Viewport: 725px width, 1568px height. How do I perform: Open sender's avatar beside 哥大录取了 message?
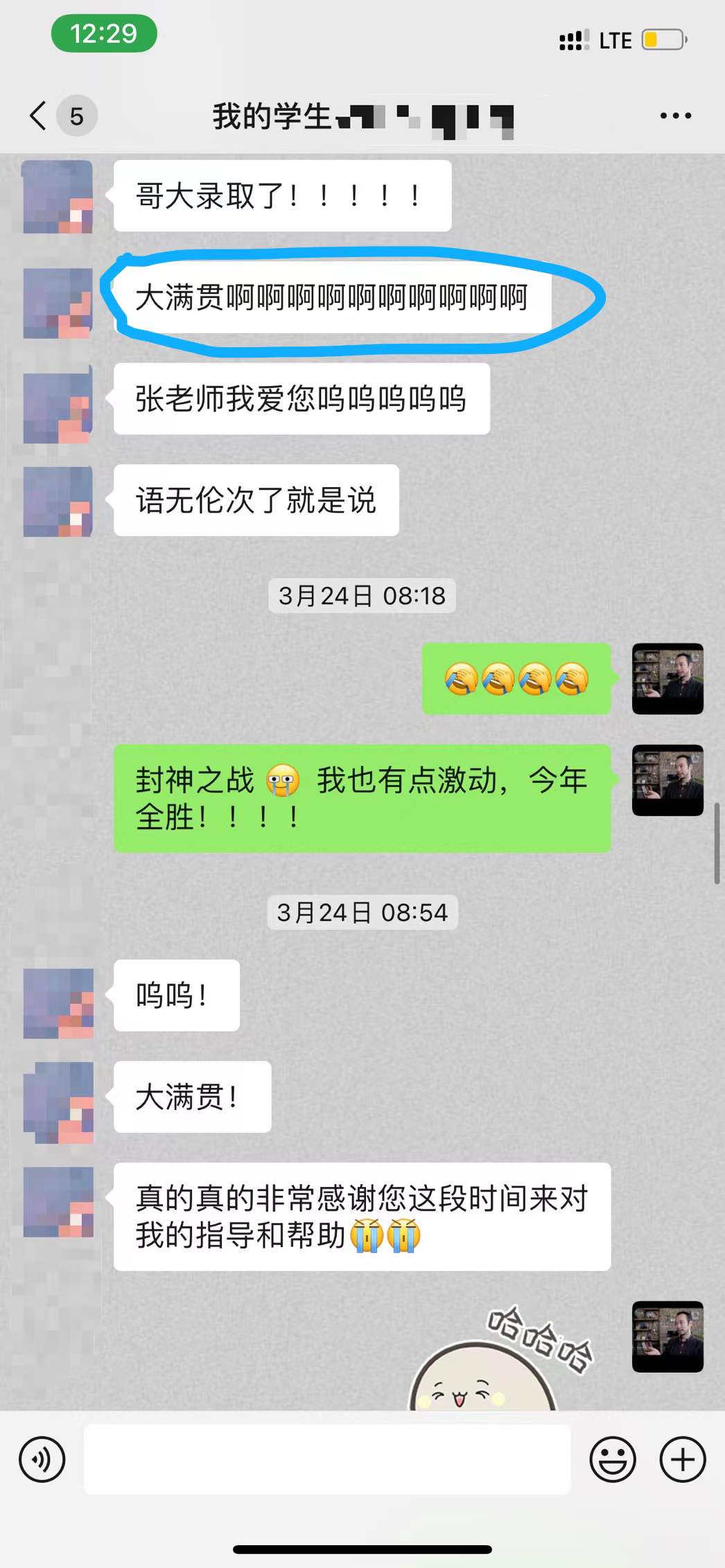tap(58, 197)
